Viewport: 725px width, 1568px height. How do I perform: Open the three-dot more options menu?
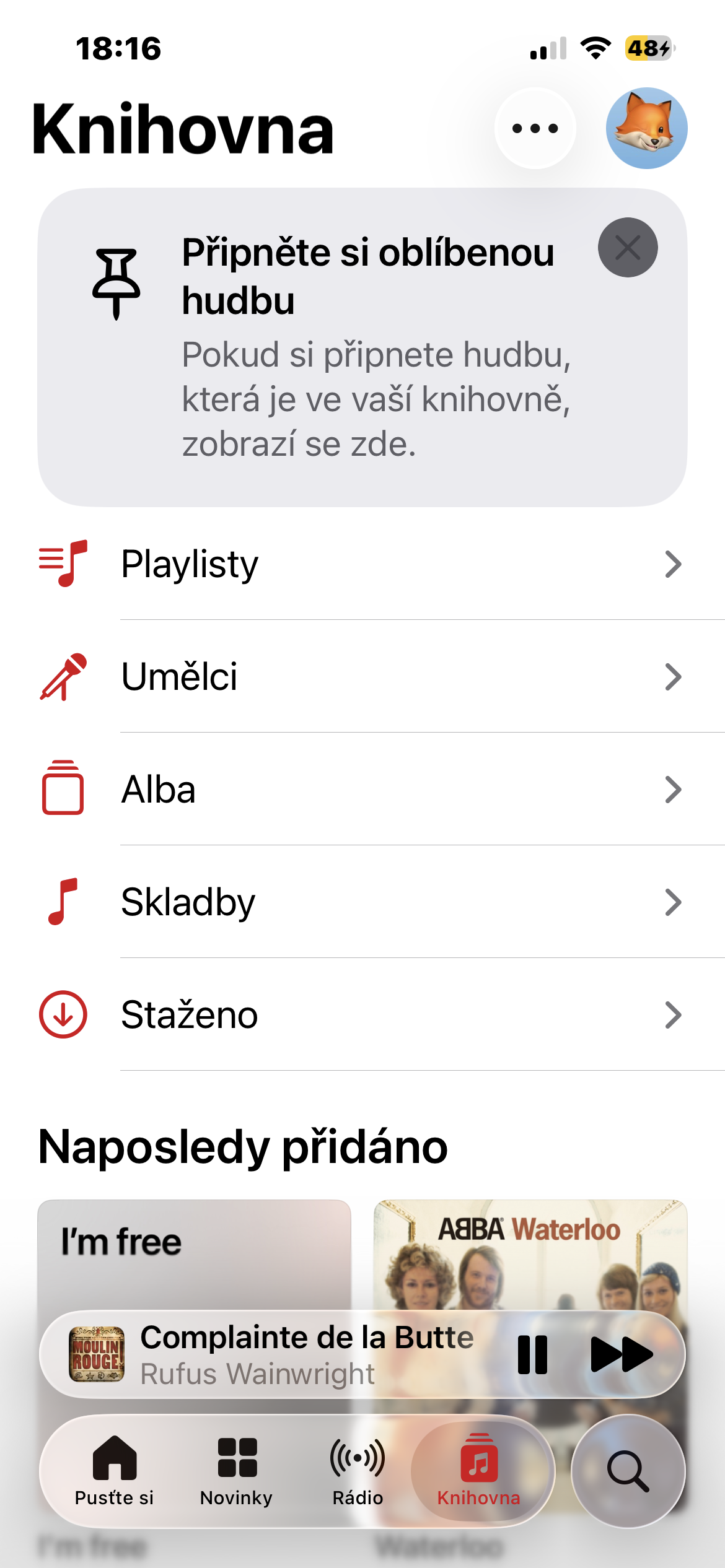tap(535, 128)
